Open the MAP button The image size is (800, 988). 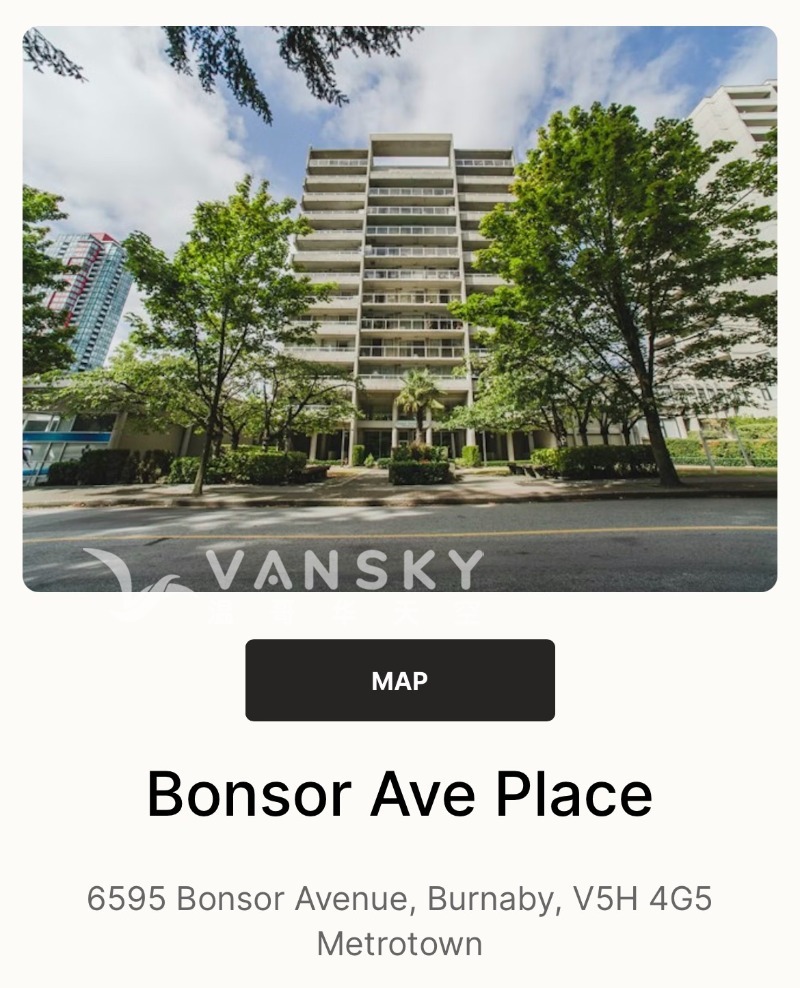(400, 680)
